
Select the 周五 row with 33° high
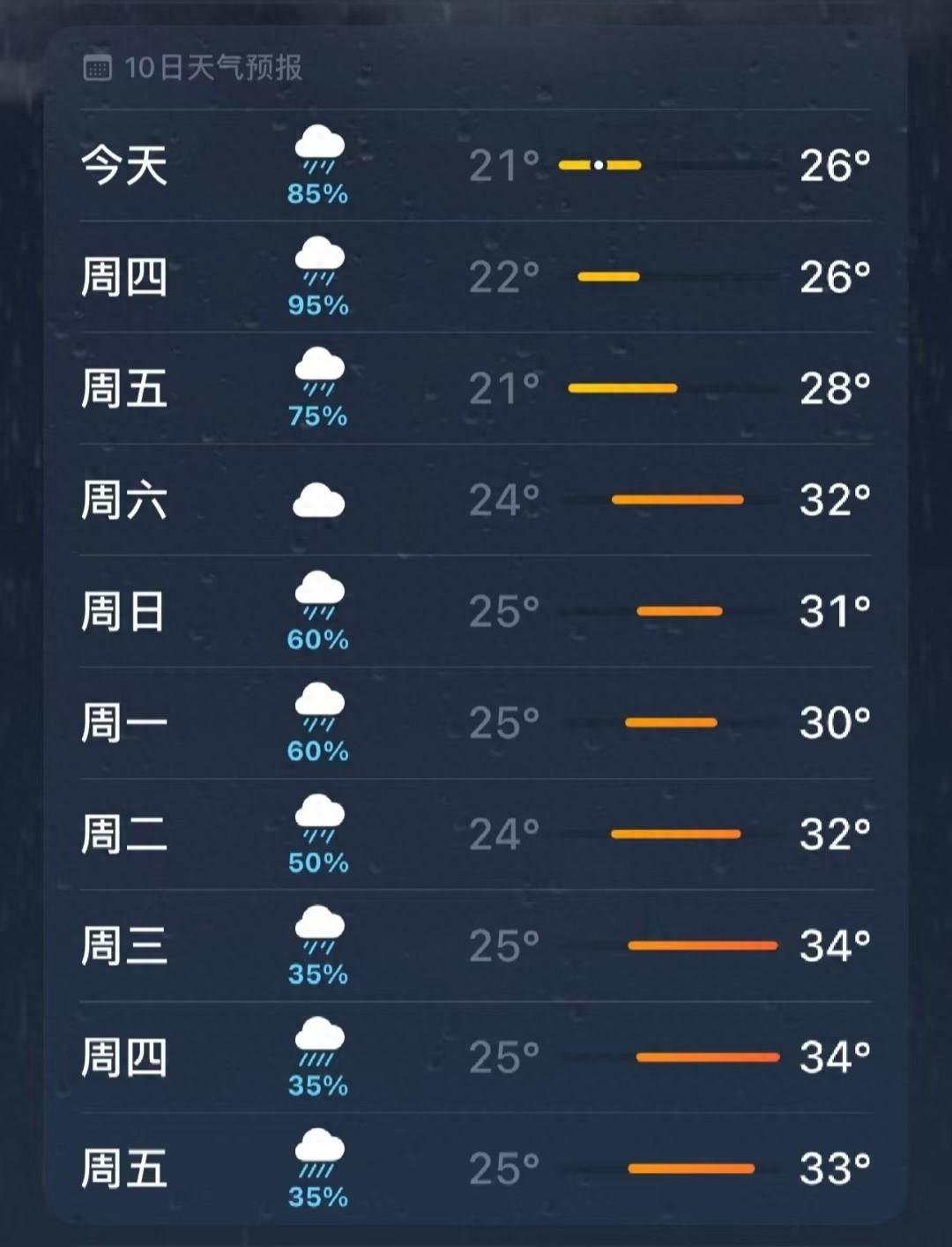476,1169
